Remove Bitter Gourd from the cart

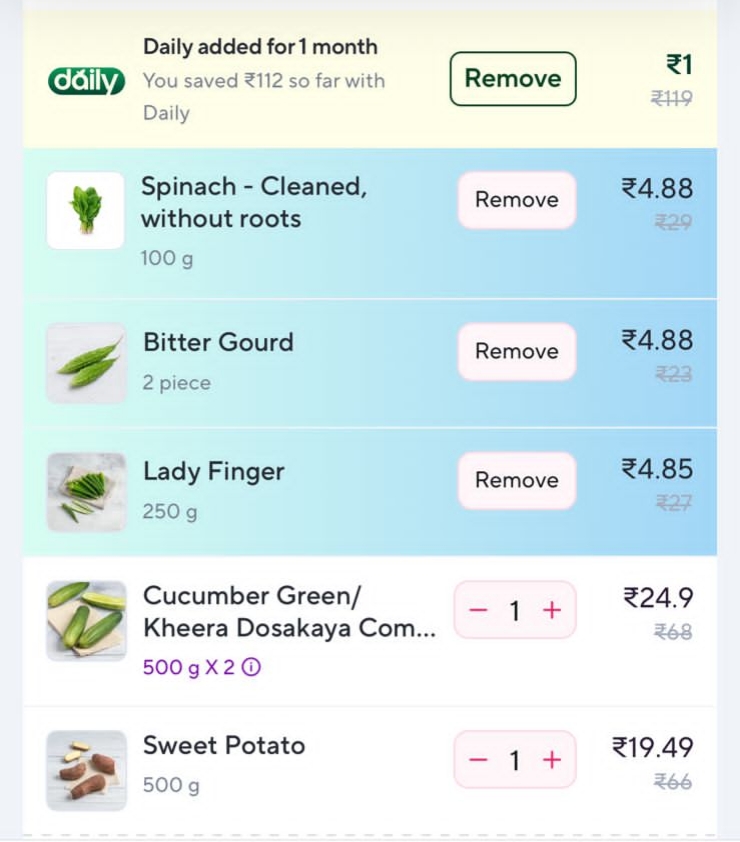point(516,352)
